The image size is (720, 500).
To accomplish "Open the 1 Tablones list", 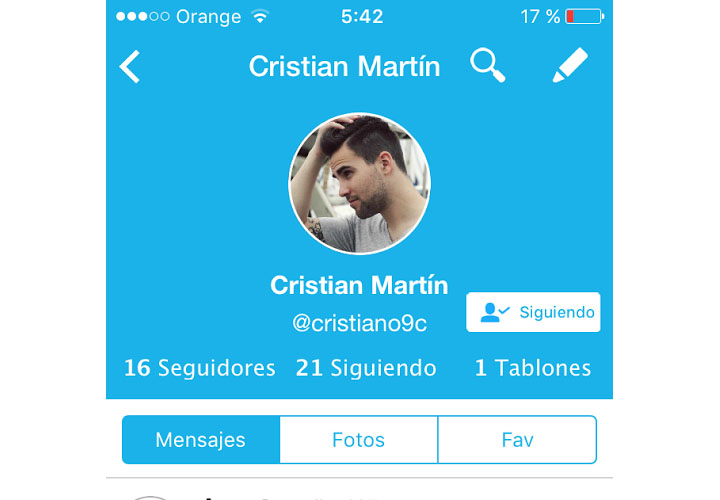I will 532,368.
